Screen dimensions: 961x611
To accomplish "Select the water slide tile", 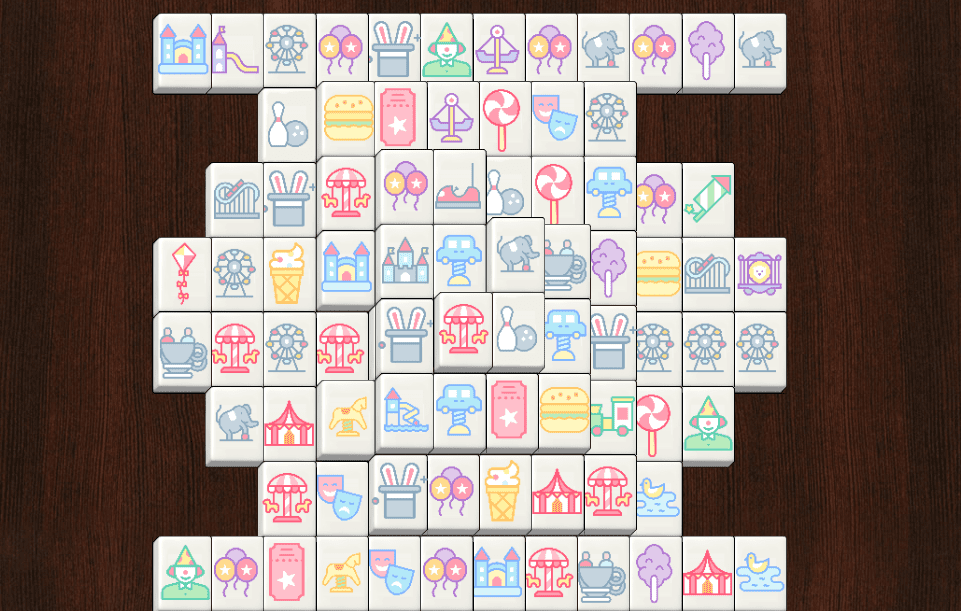I will [x=405, y=411].
